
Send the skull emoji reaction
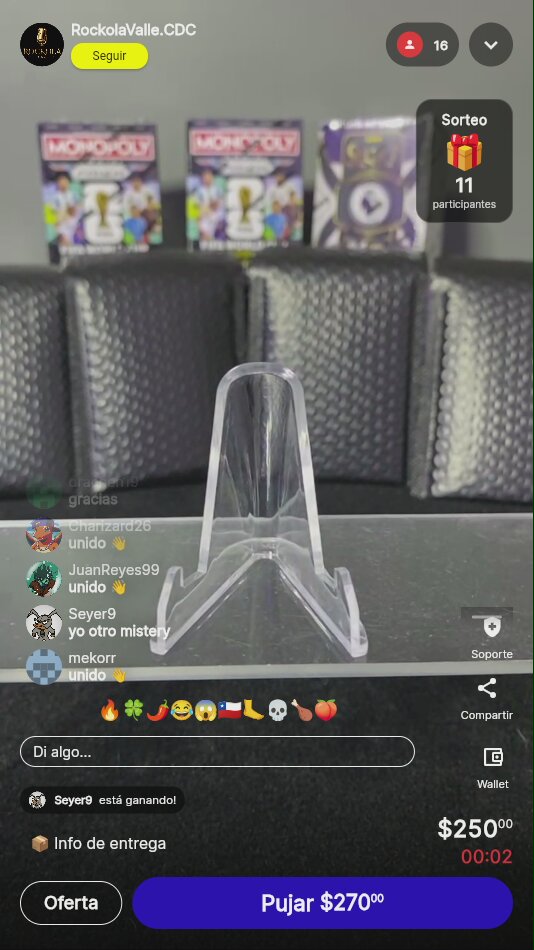coord(277,709)
